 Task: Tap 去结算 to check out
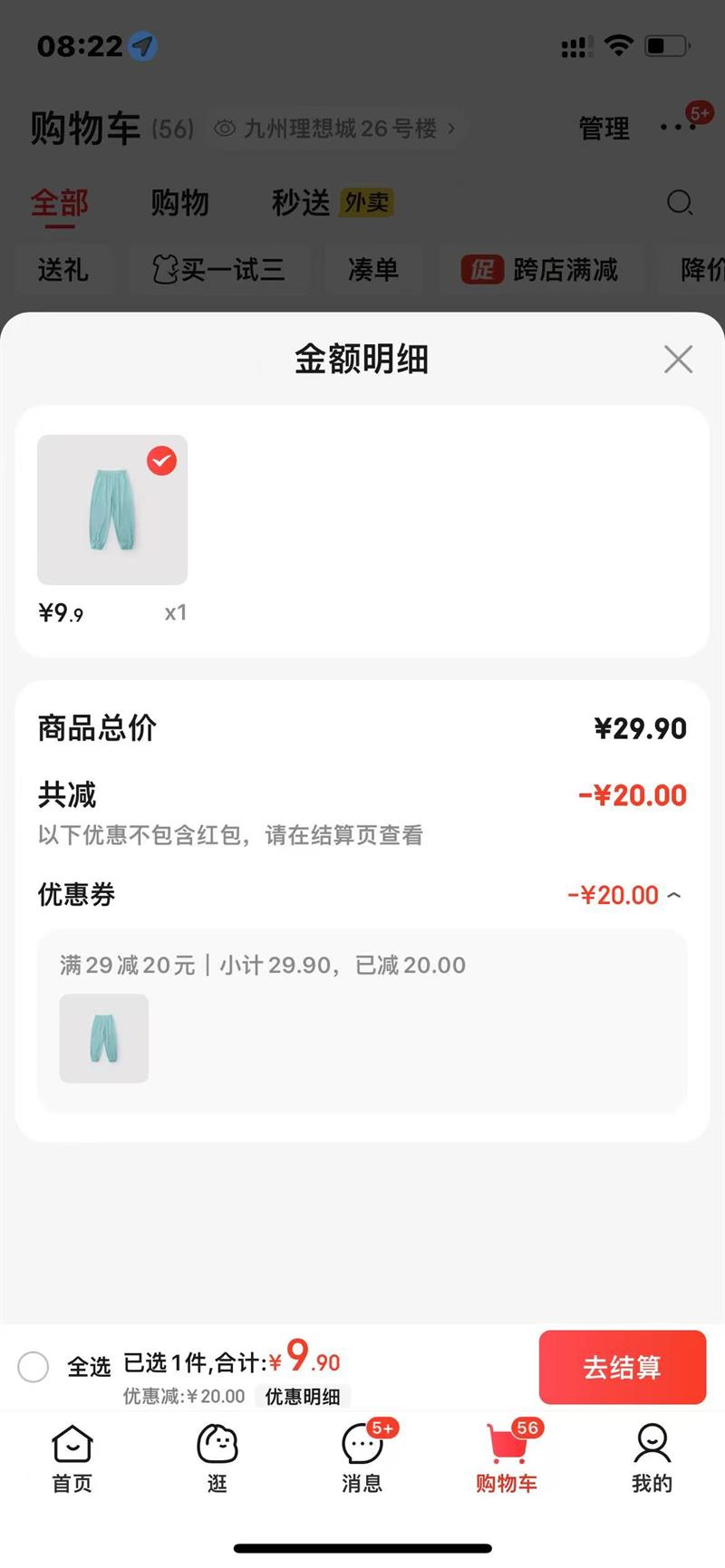(x=622, y=1367)
